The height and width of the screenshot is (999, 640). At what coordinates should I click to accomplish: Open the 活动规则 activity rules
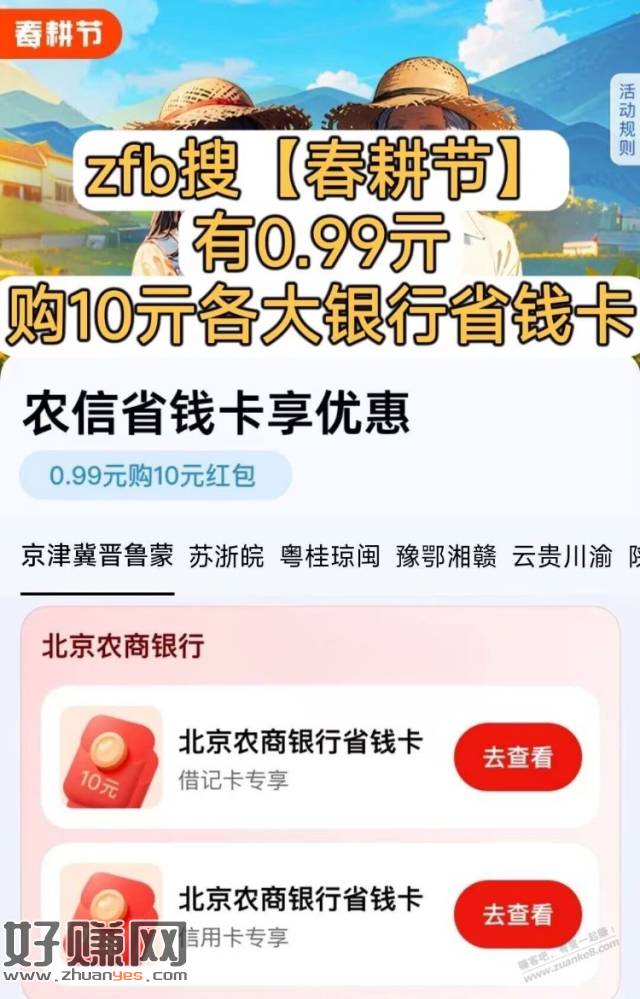point(627,119)
